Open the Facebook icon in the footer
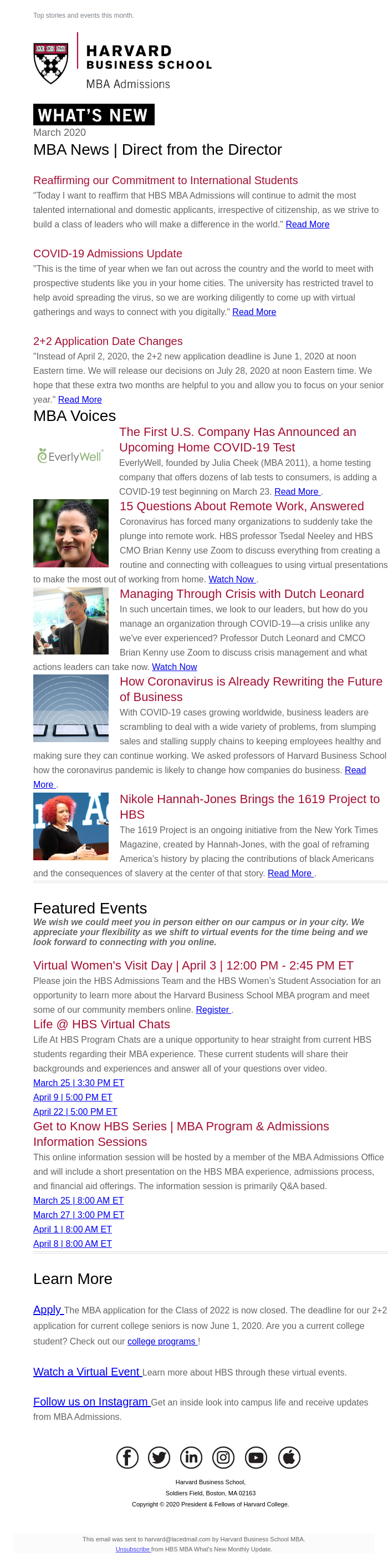388x1568 pixels. (127, 1457)
